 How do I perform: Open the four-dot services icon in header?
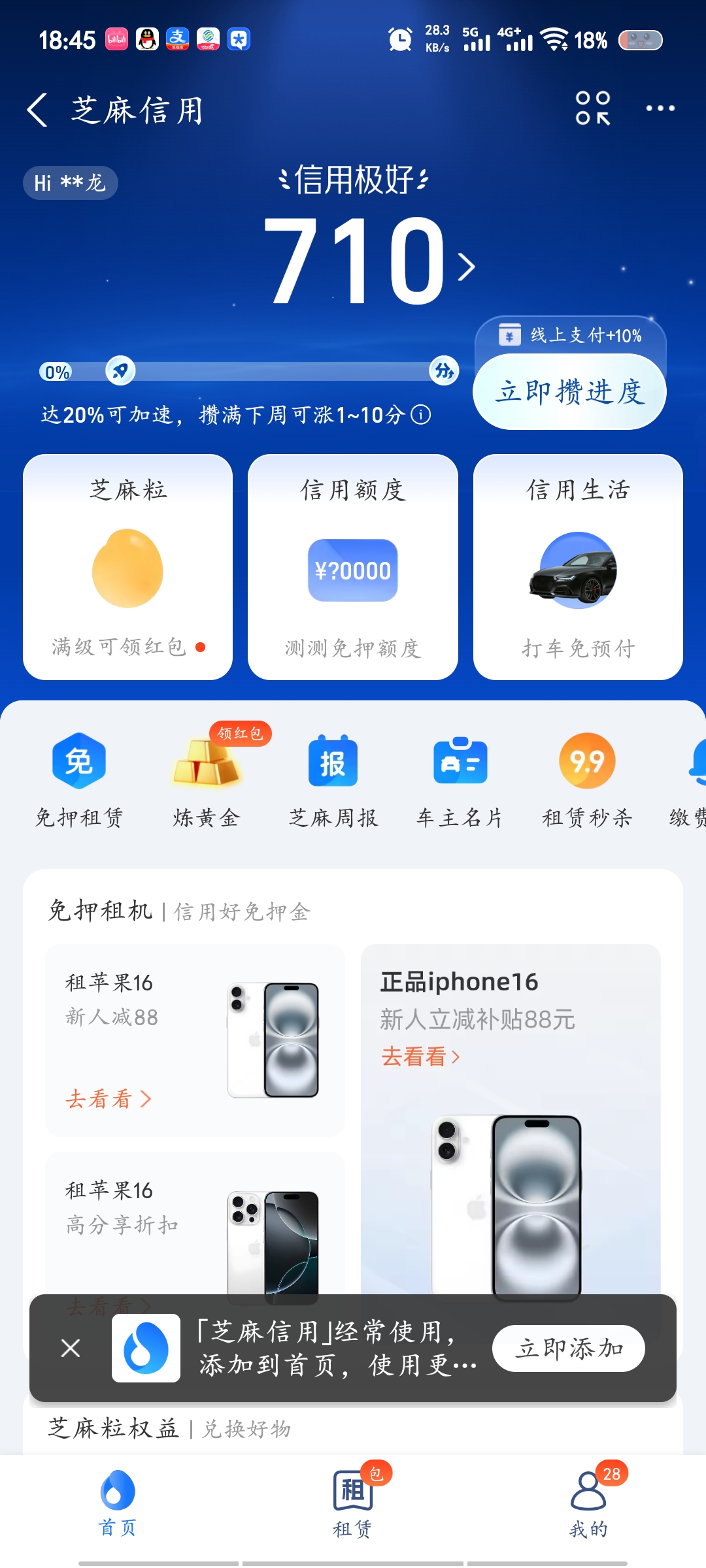(x=592, y=108)
